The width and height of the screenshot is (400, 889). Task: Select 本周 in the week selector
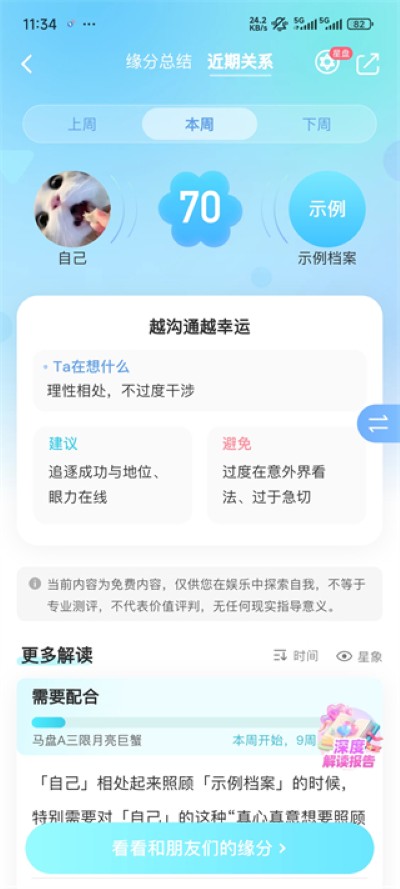click(x=199, y=124)
